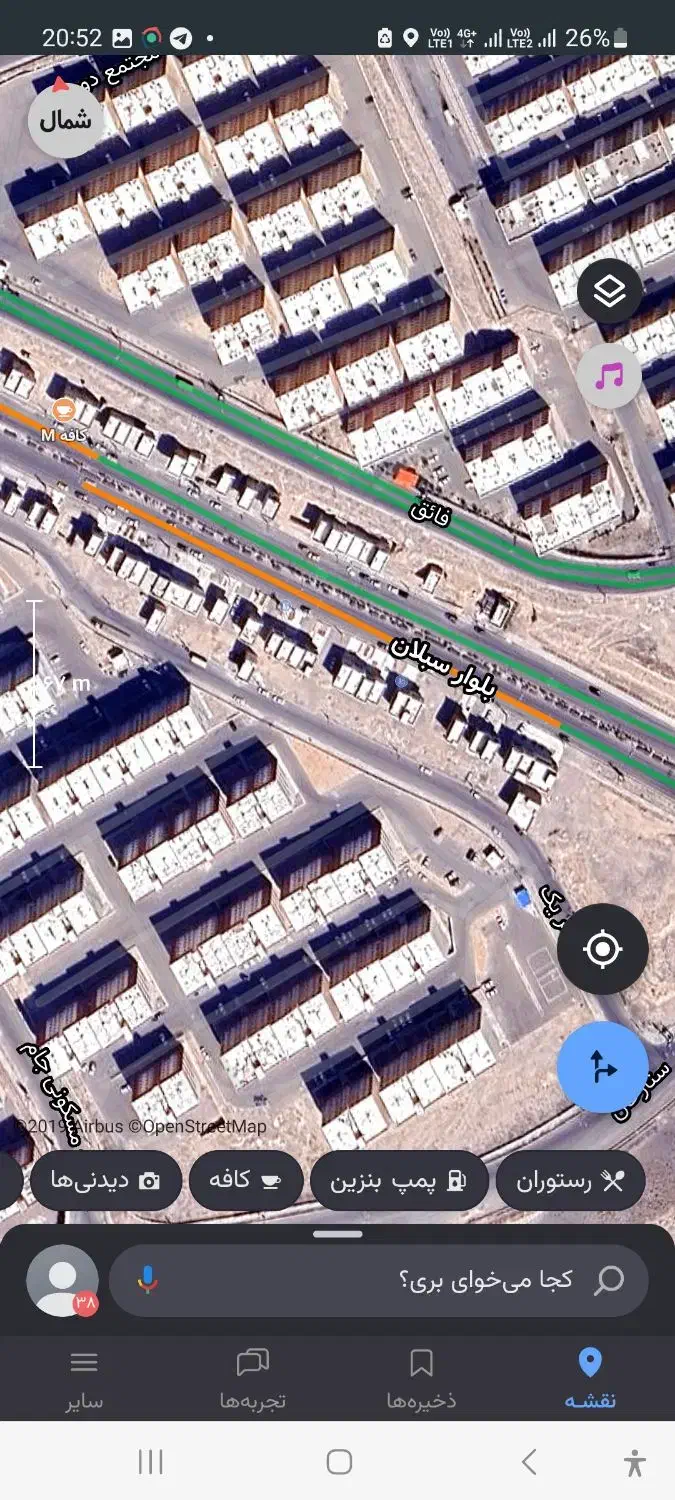Go back with the system back button
Screen dimensions: 675x1500
[529, 1463]
